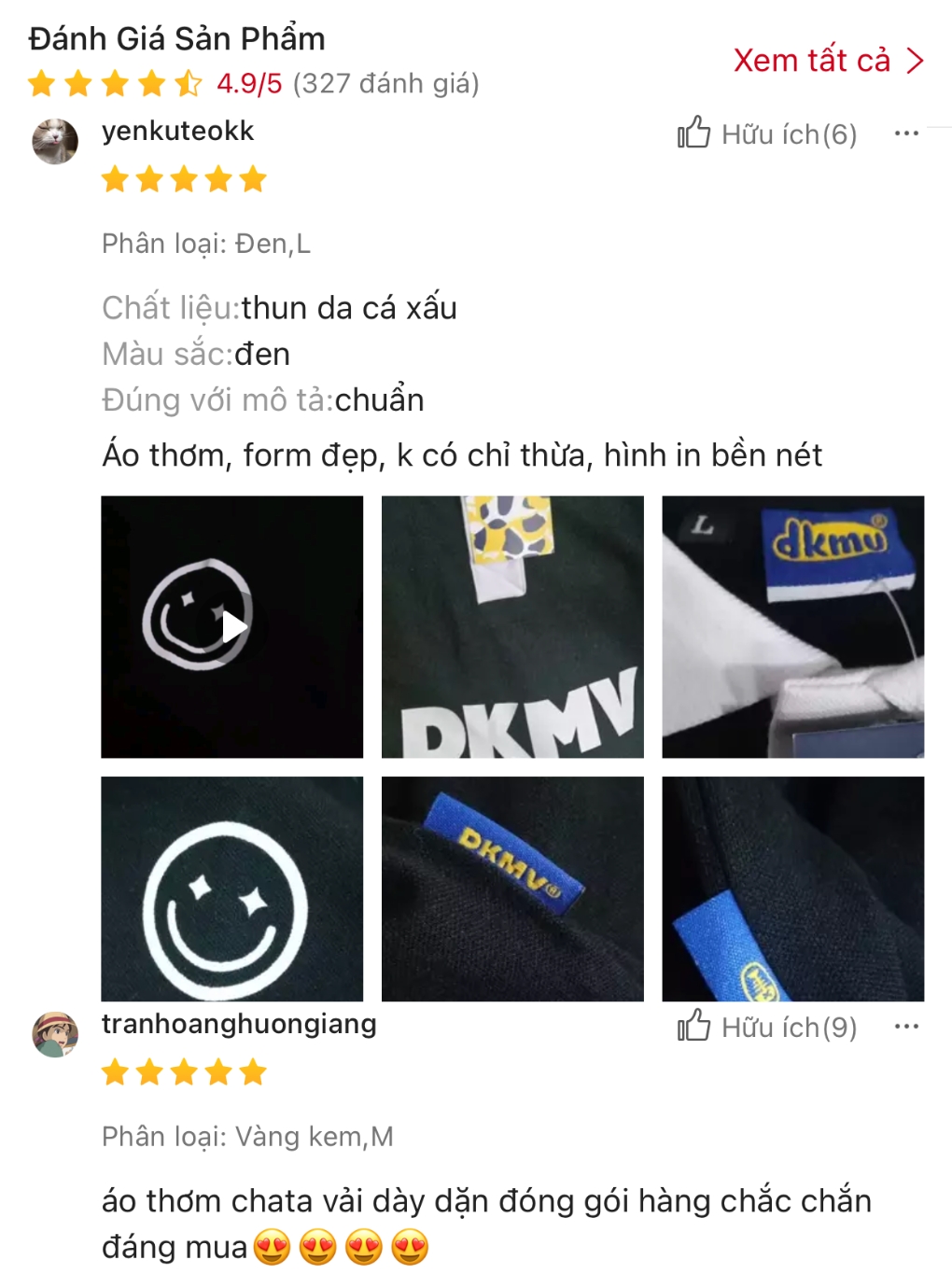Open Xem tất cả reviews link
Image resolution: width=952 pixels, height=1274 pixels.
coord(827,61)
